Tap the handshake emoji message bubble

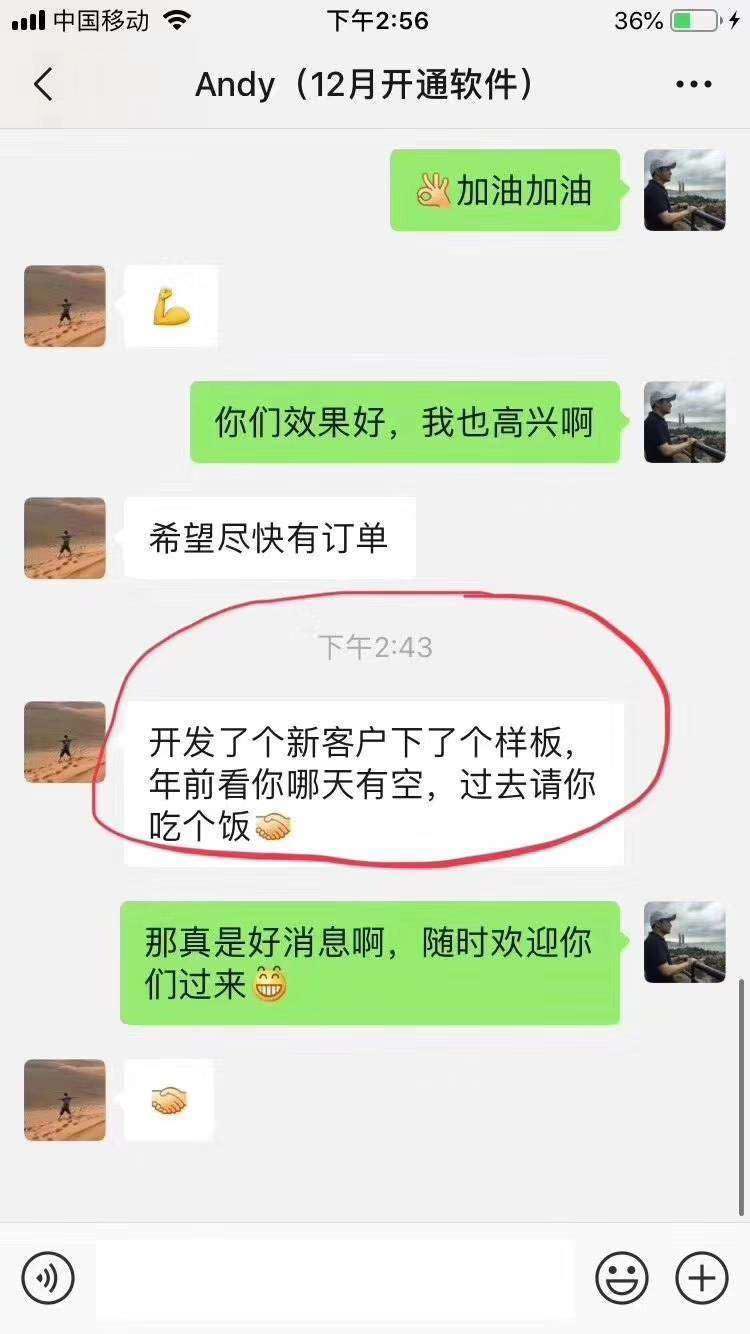168,1100
